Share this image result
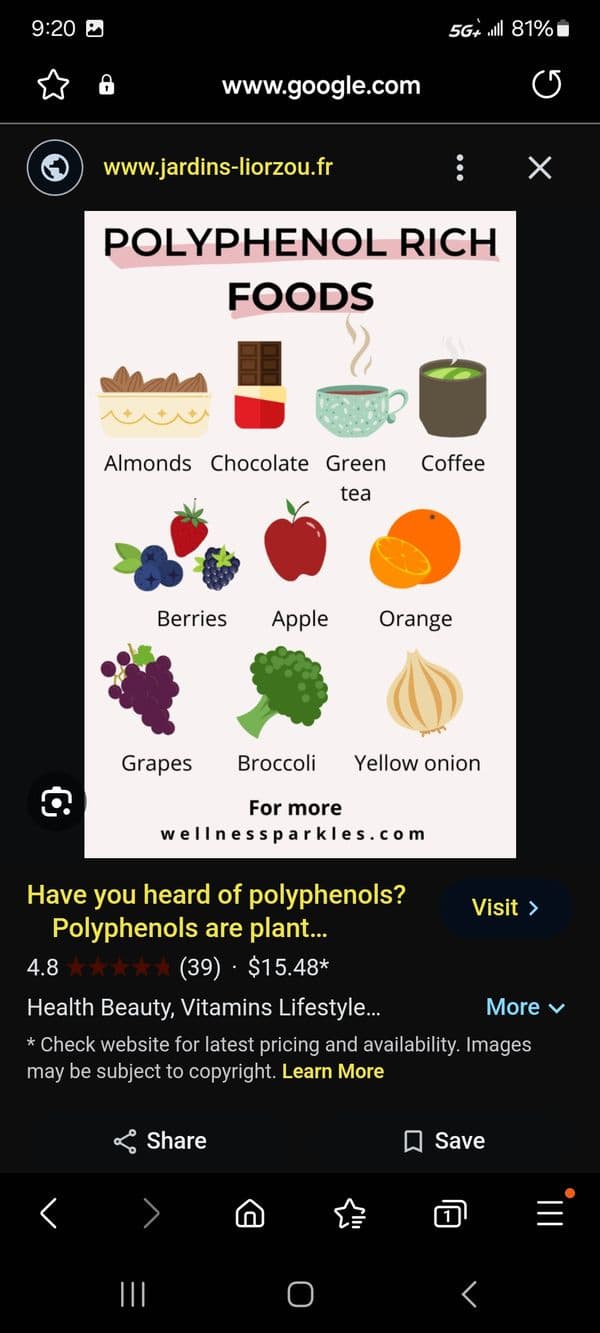 coord(160,1141)
